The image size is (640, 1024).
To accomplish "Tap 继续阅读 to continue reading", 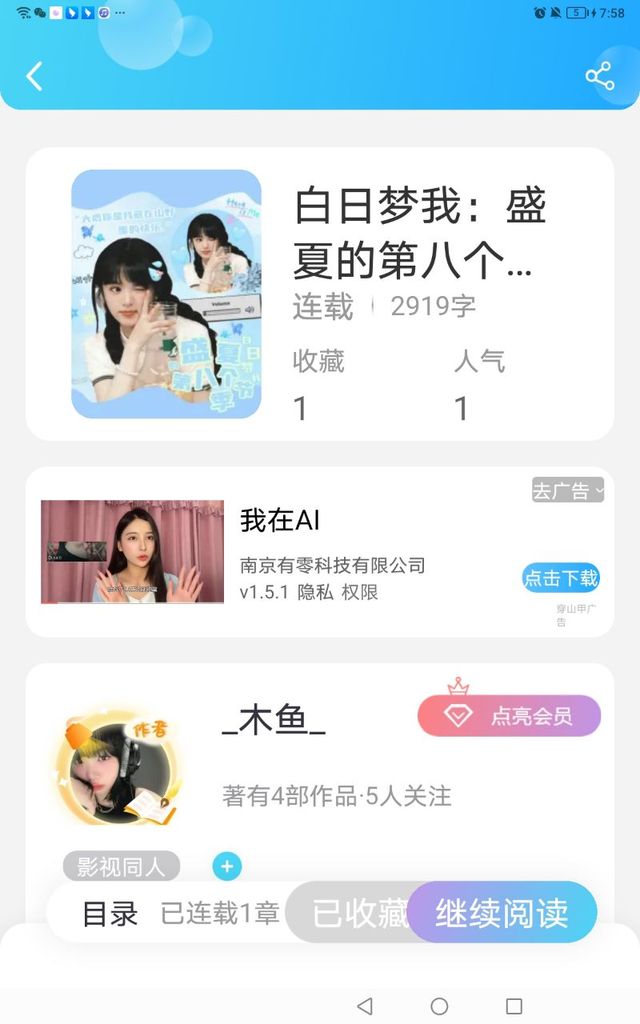I will click(x=502, y=913).
